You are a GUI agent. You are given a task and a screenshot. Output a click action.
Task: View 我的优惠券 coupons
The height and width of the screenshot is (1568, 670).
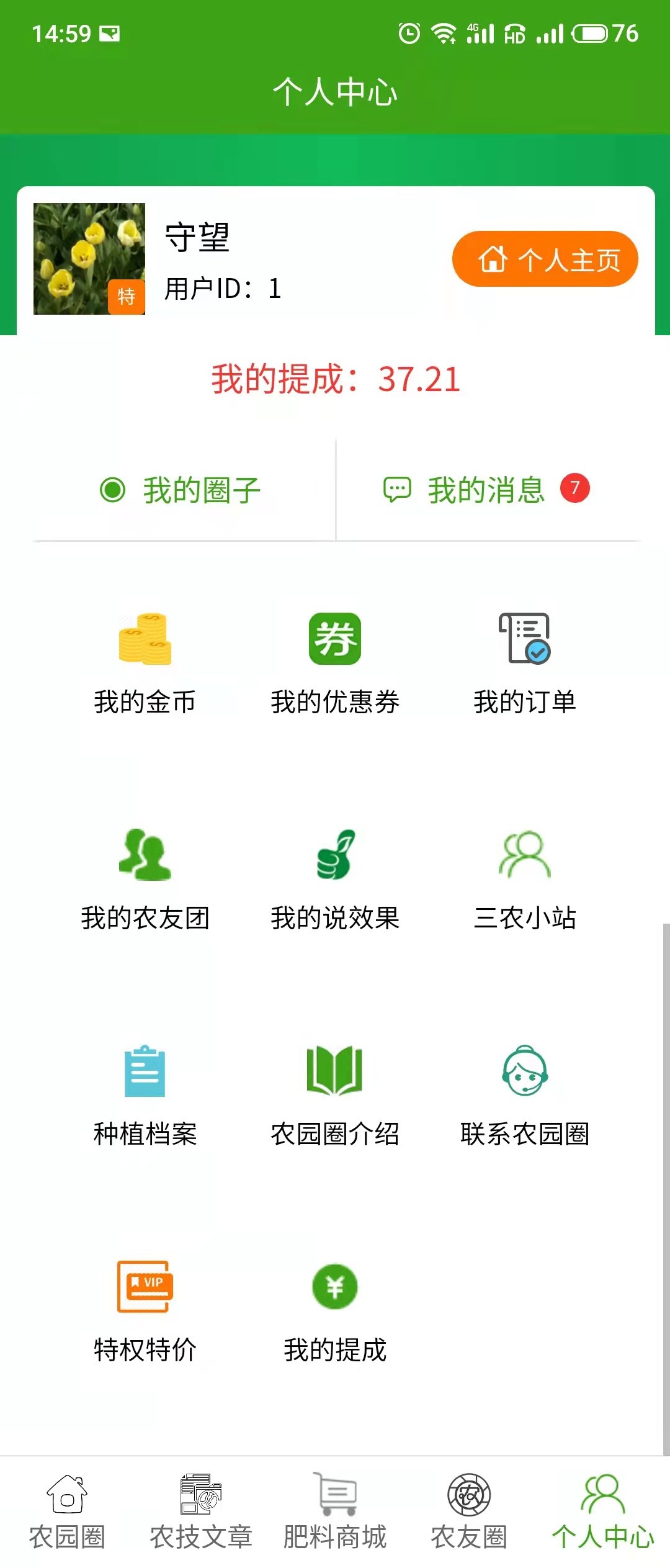tap(335, 662)
